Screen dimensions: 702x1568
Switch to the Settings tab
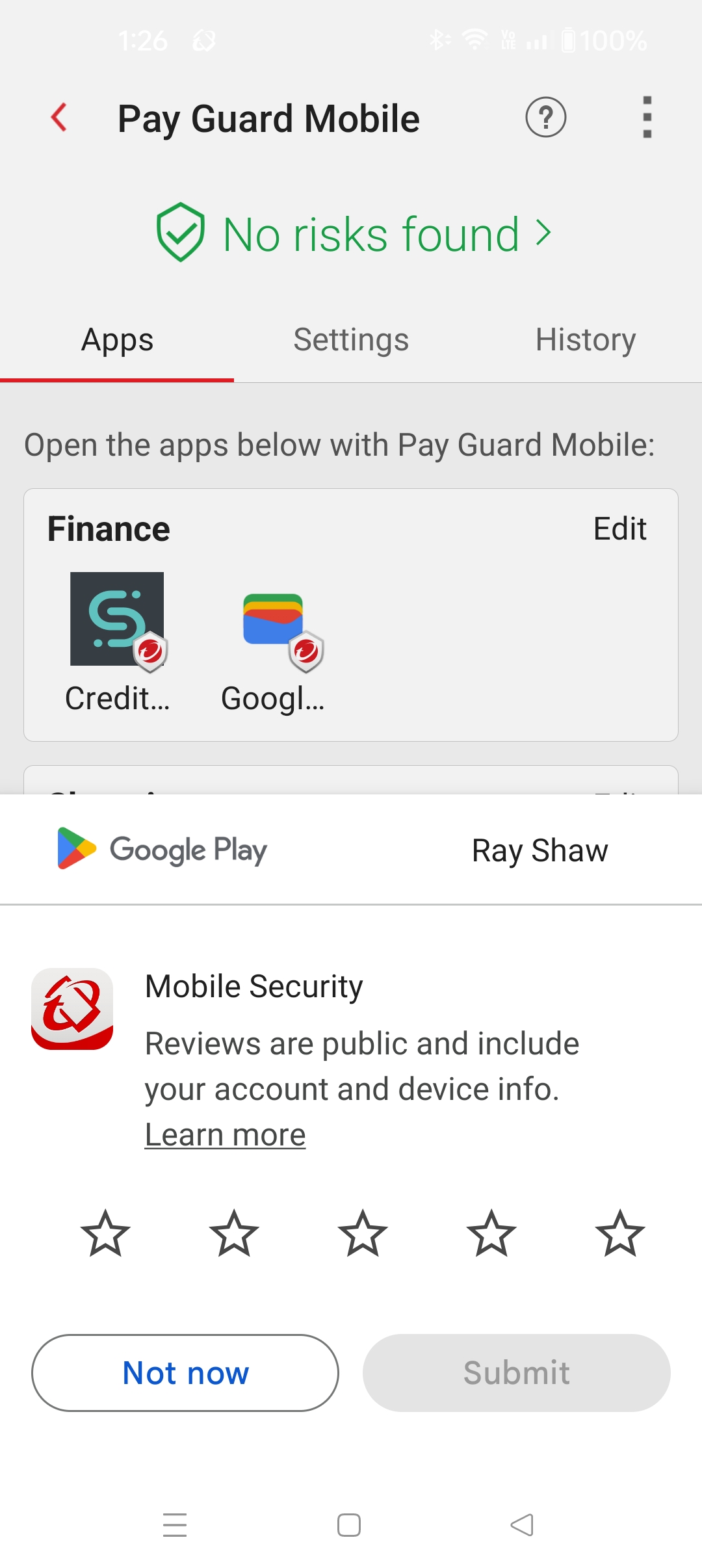tap(350, 339)
